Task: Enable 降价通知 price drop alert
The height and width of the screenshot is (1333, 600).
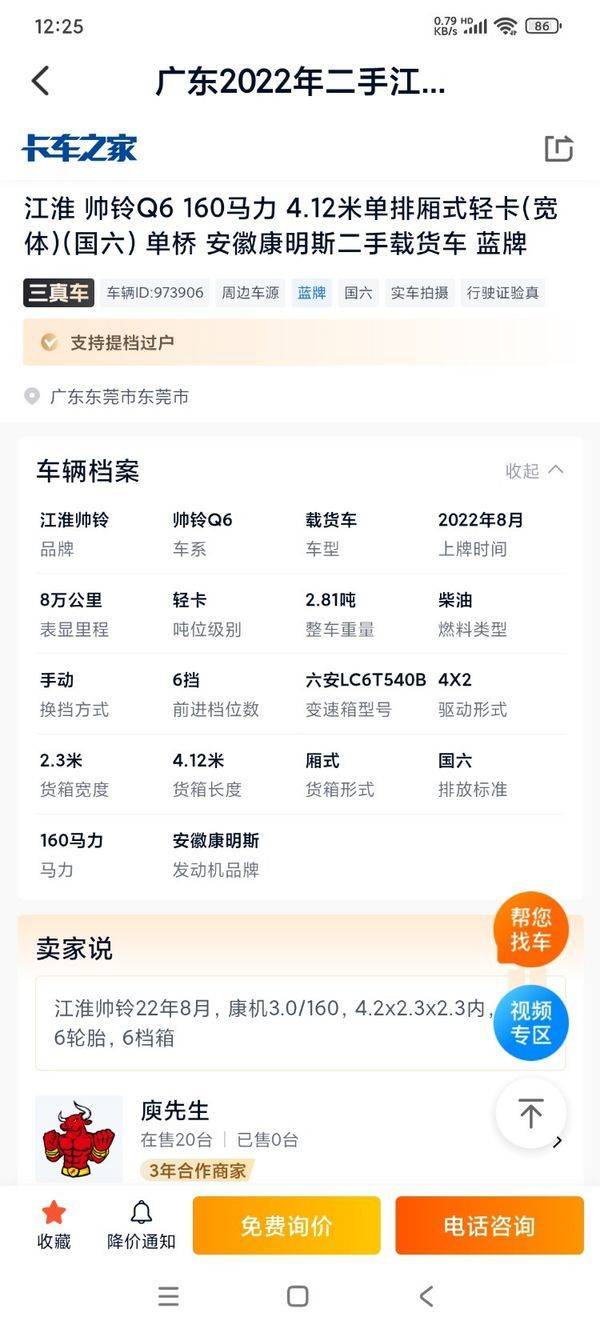Action: coord(141,1225)
